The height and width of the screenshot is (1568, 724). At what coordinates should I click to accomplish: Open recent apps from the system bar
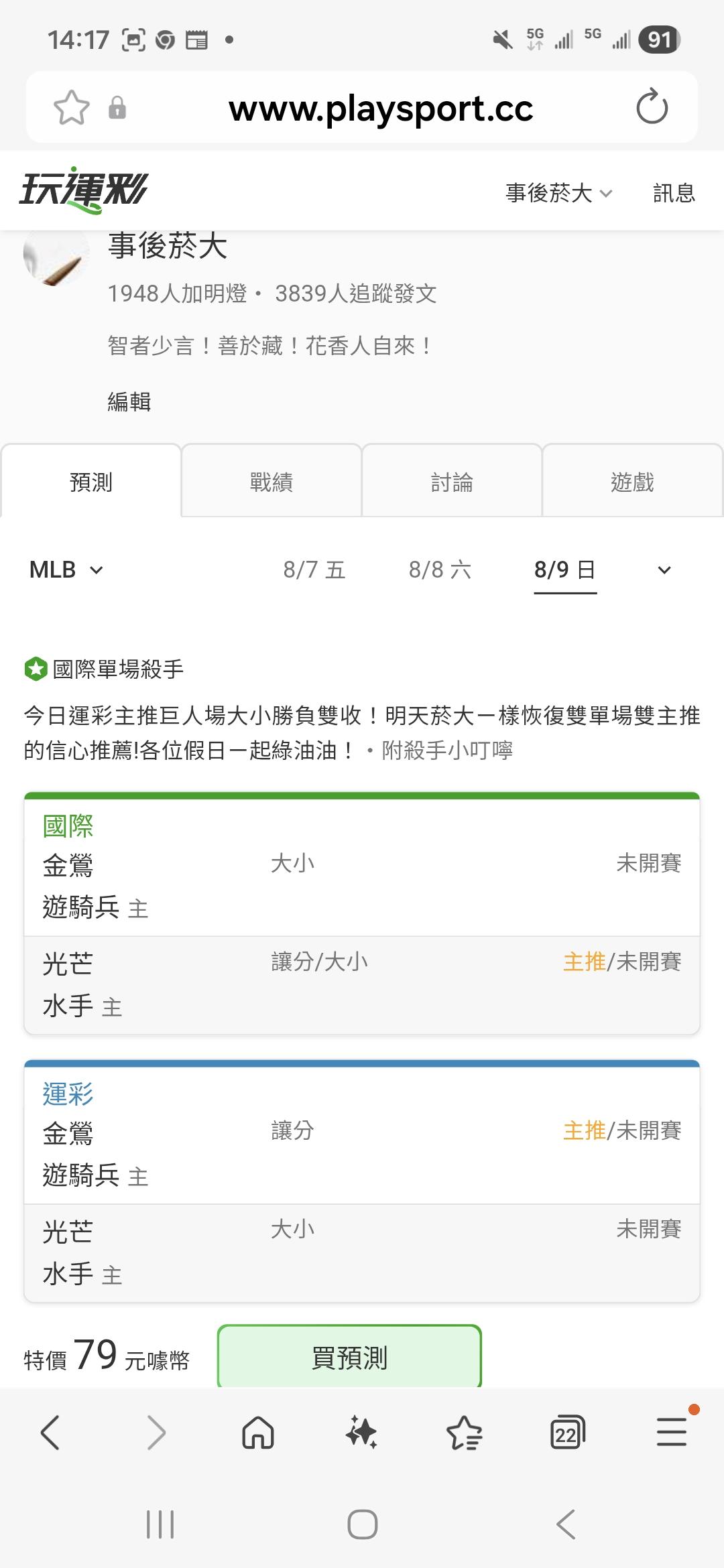[160, 1524]
